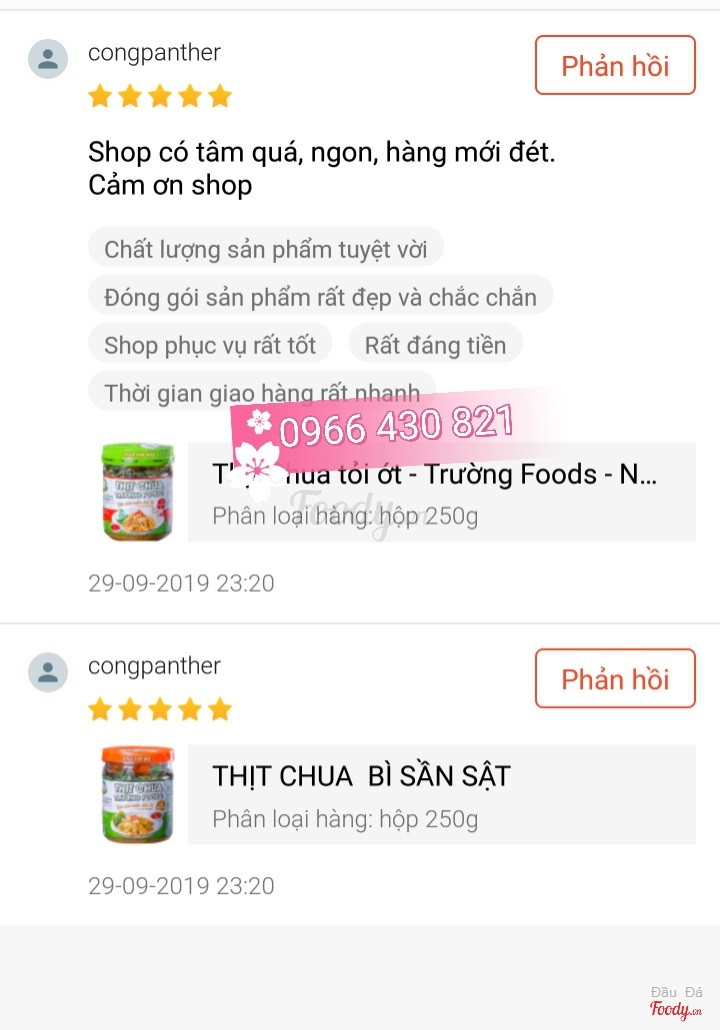Reply to the THỊT CHUA BÌ SẦN SẬT review
Viewport: 720px width, 1030px height.
click(615, 679)
